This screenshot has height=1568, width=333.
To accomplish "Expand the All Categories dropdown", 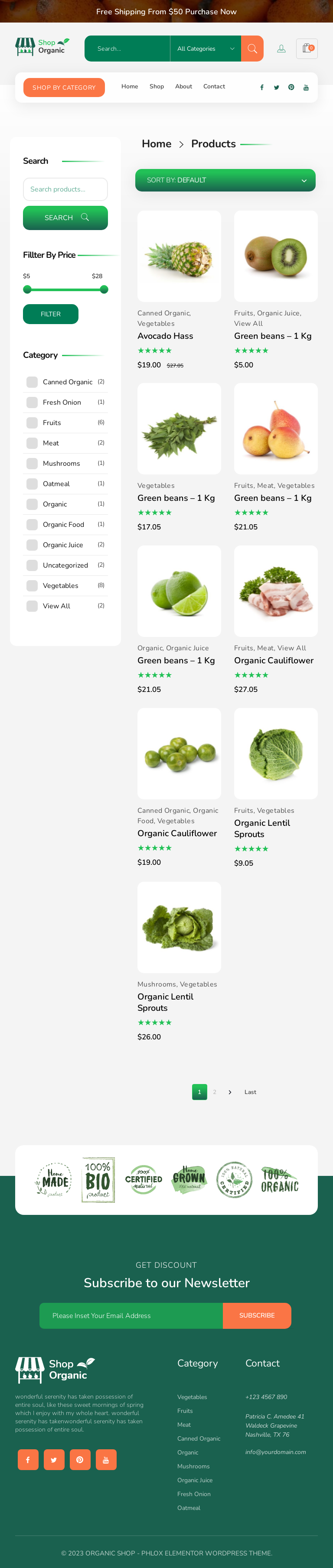I will click(x=205, y=49).
